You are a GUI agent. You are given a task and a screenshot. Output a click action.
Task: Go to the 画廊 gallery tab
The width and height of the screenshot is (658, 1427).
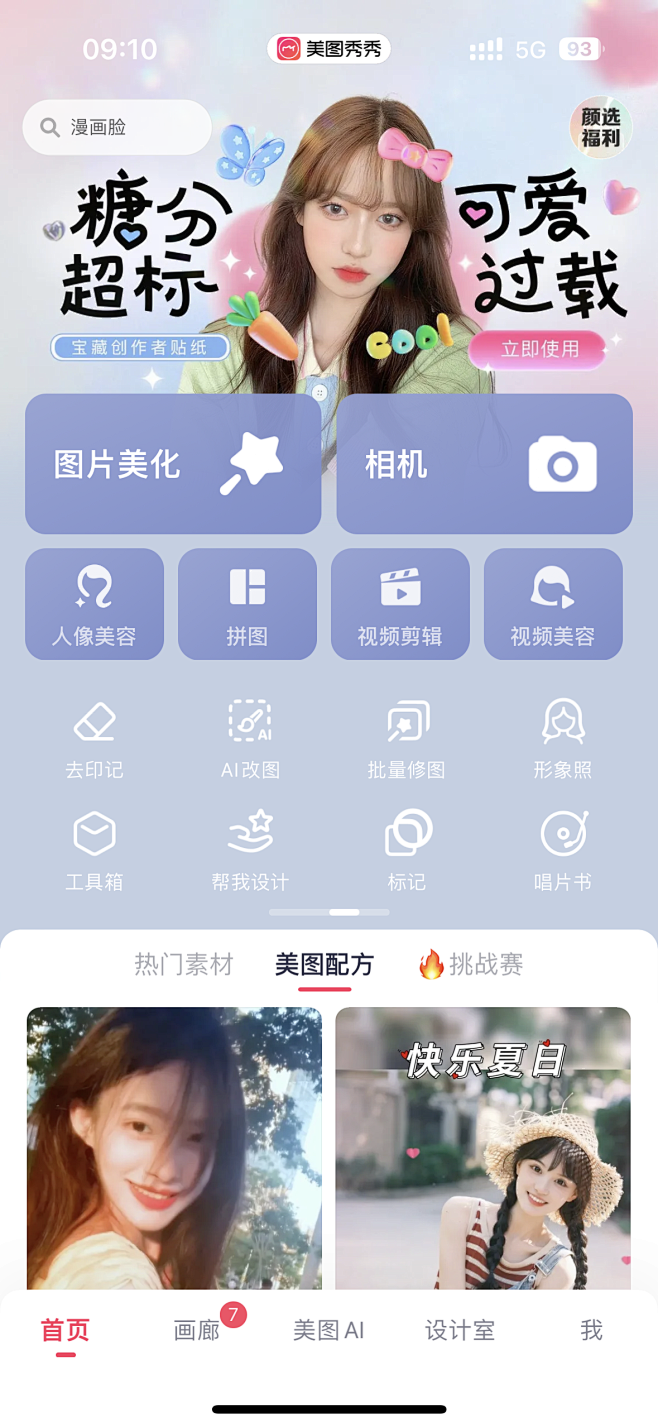click(x=197, y=1331)
